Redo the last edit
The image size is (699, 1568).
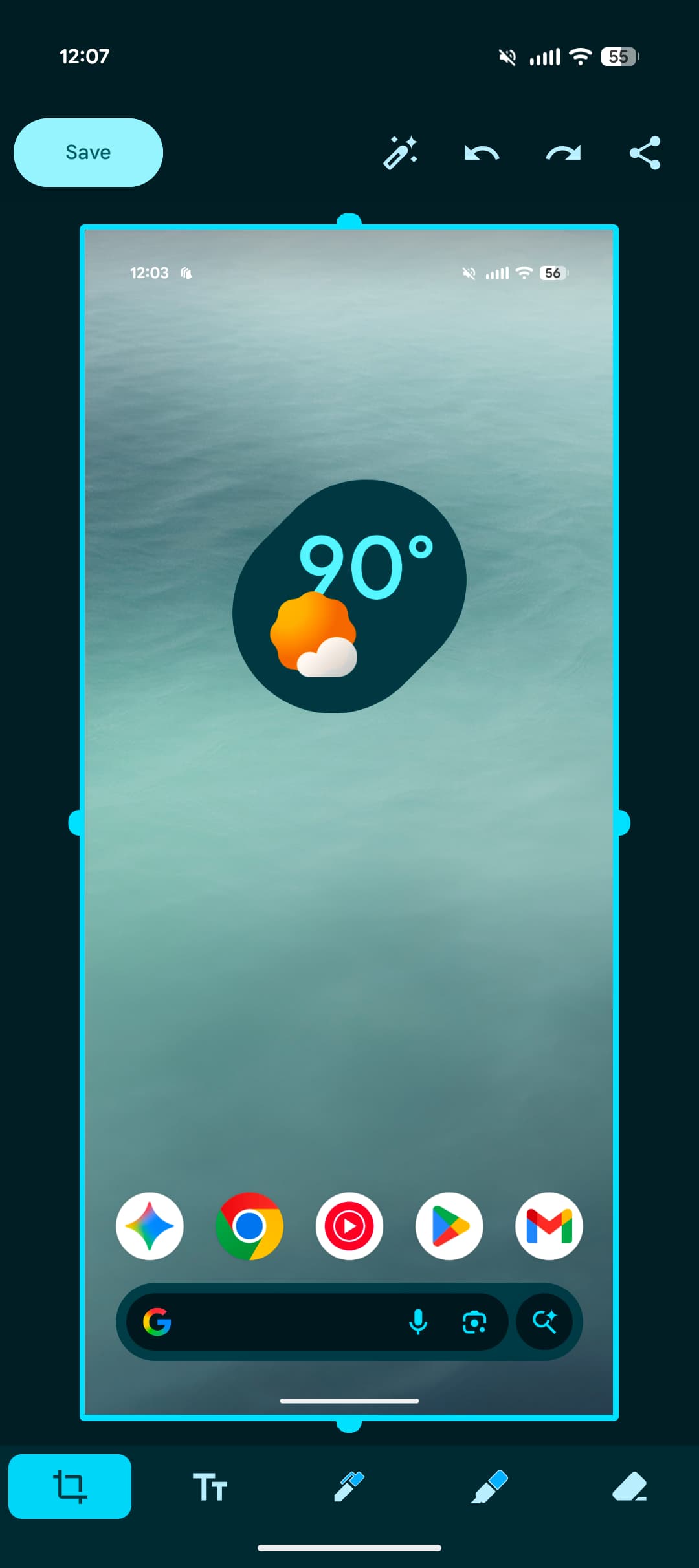[x=563, y=153]
